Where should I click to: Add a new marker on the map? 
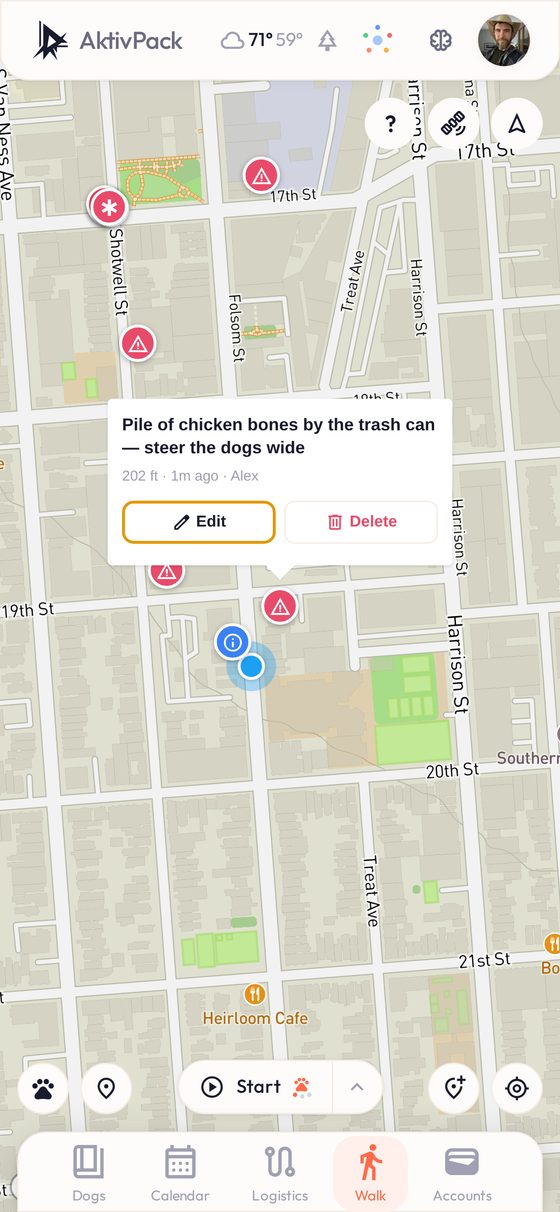[453, 1088]
